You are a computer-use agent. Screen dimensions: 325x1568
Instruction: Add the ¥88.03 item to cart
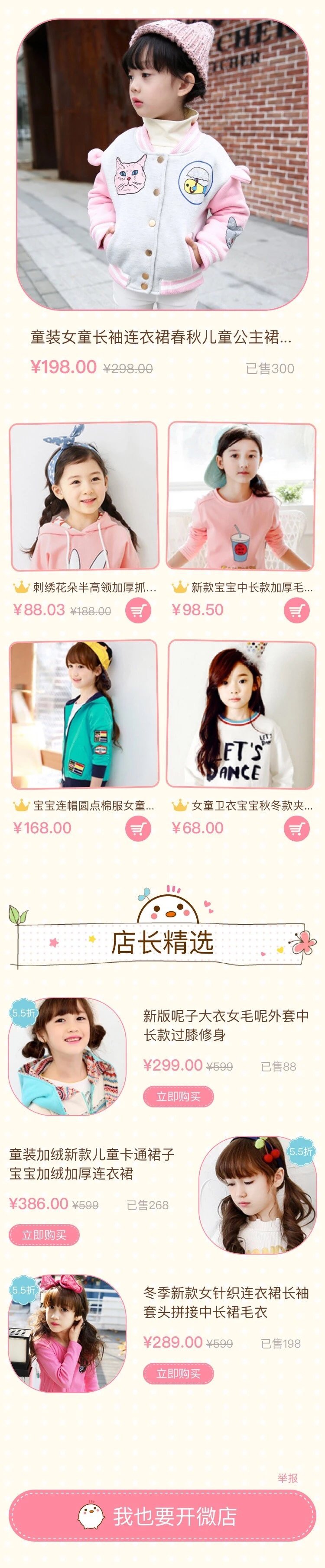[138, 610]
